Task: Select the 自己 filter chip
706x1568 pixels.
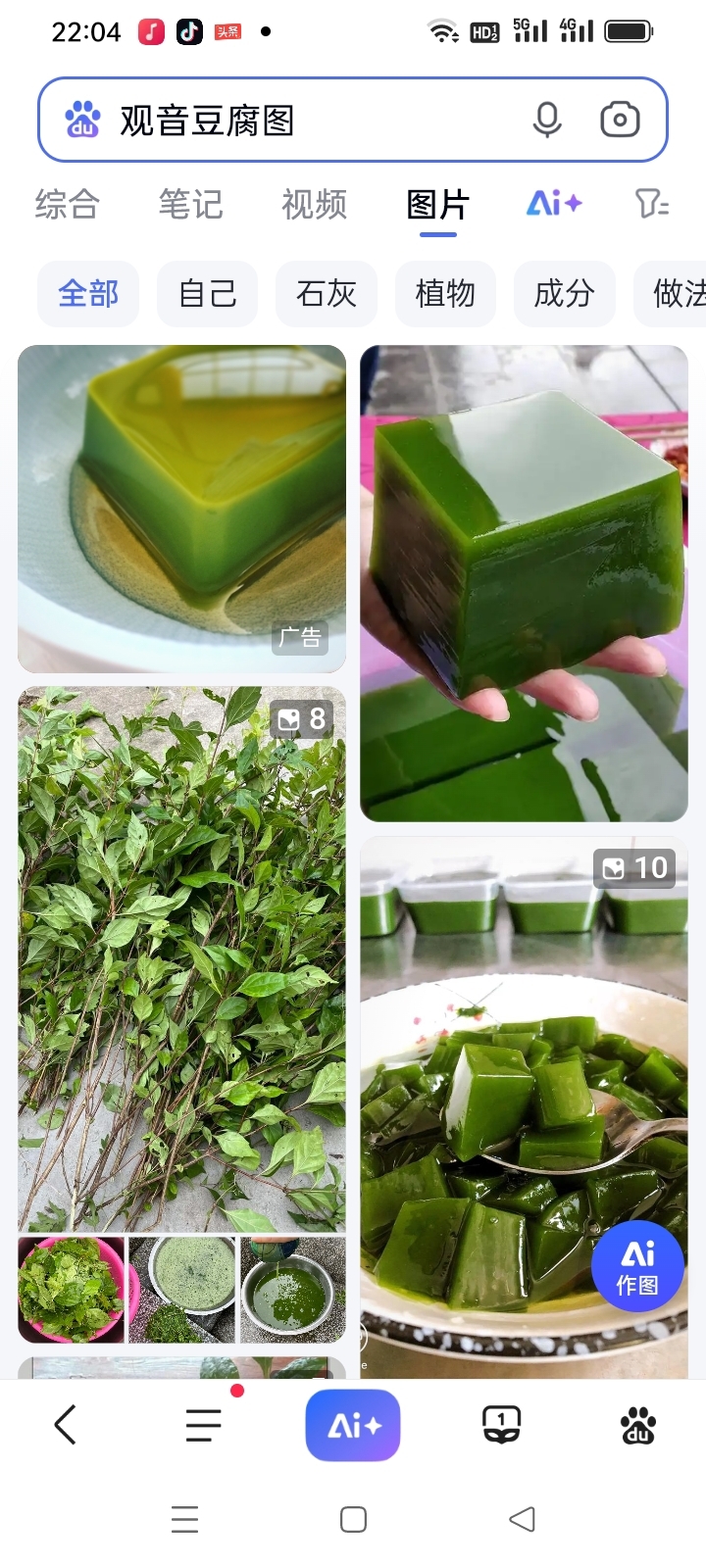Action: pyautogui.click(x=207, y=293)
